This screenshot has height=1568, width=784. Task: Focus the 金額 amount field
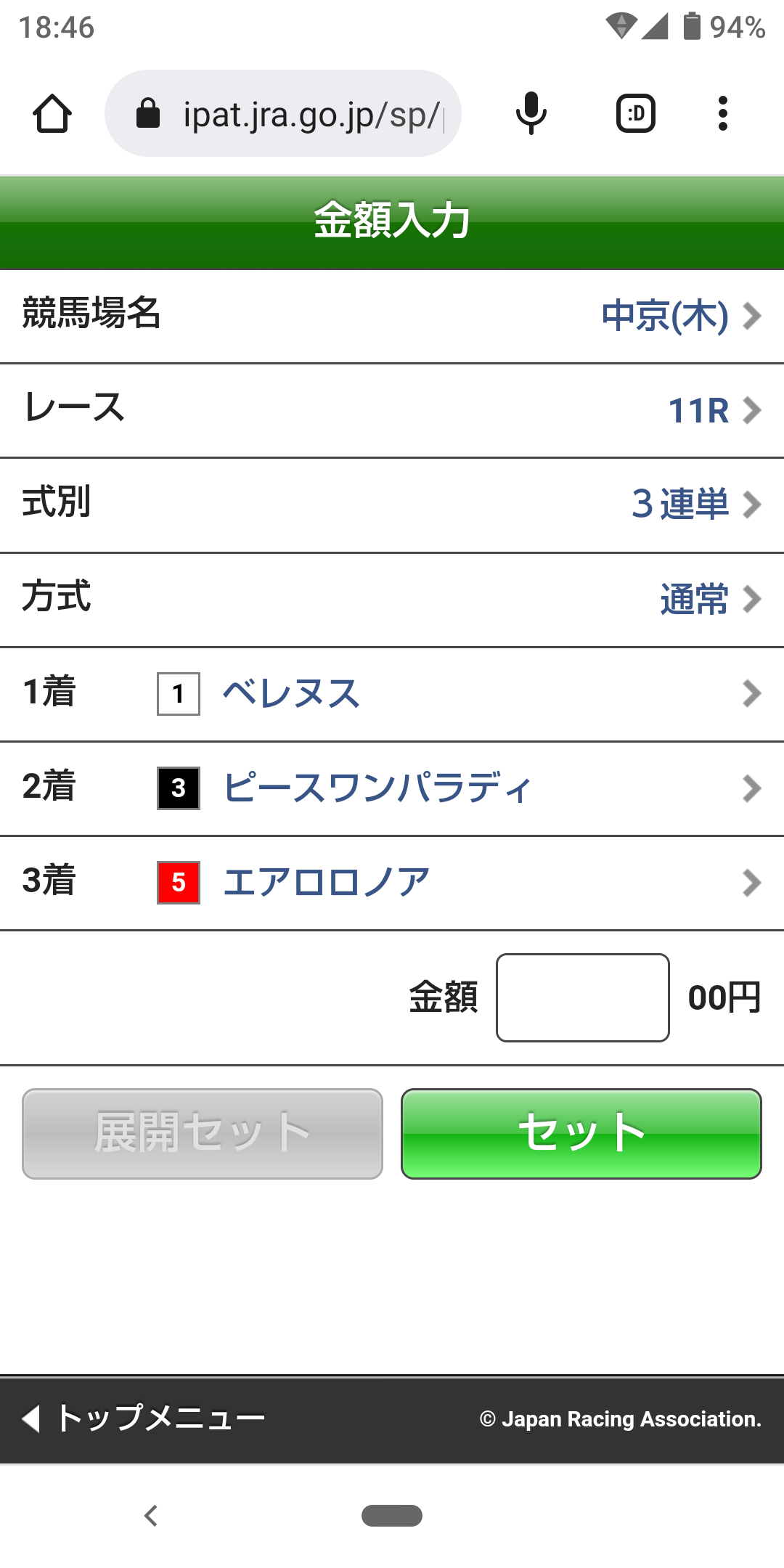[582, 997]
